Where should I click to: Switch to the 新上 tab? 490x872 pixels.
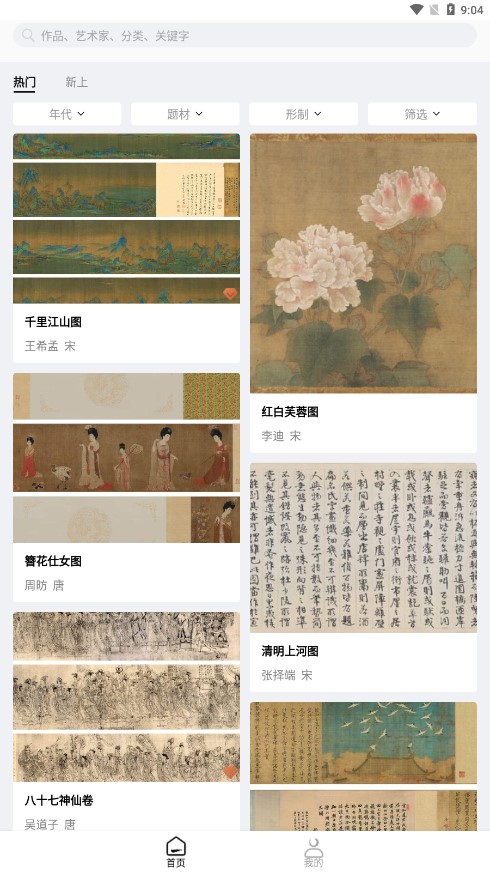[76, 82]
